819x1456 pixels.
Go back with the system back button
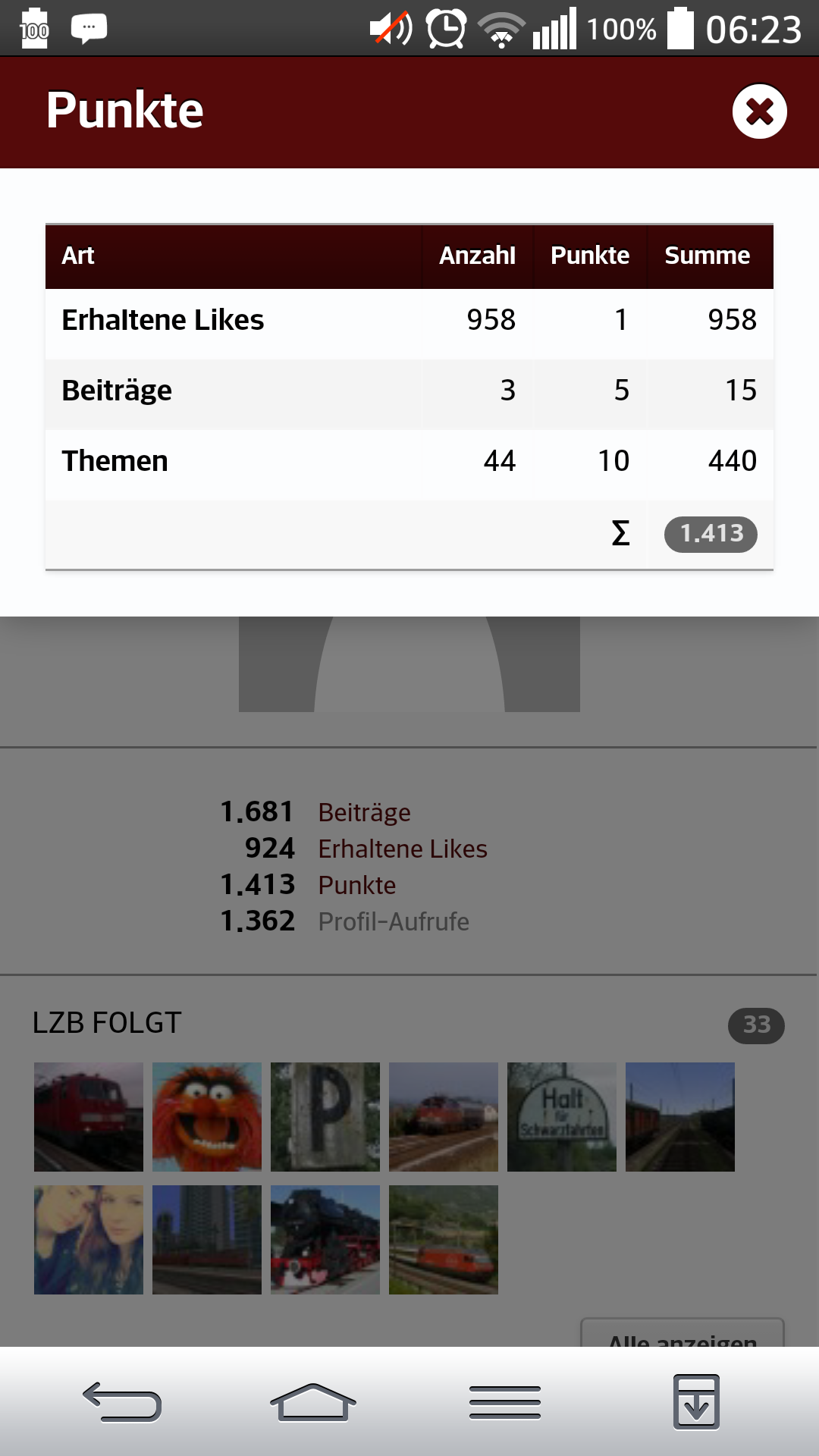pyautogui.click(x=122, y=1401)
